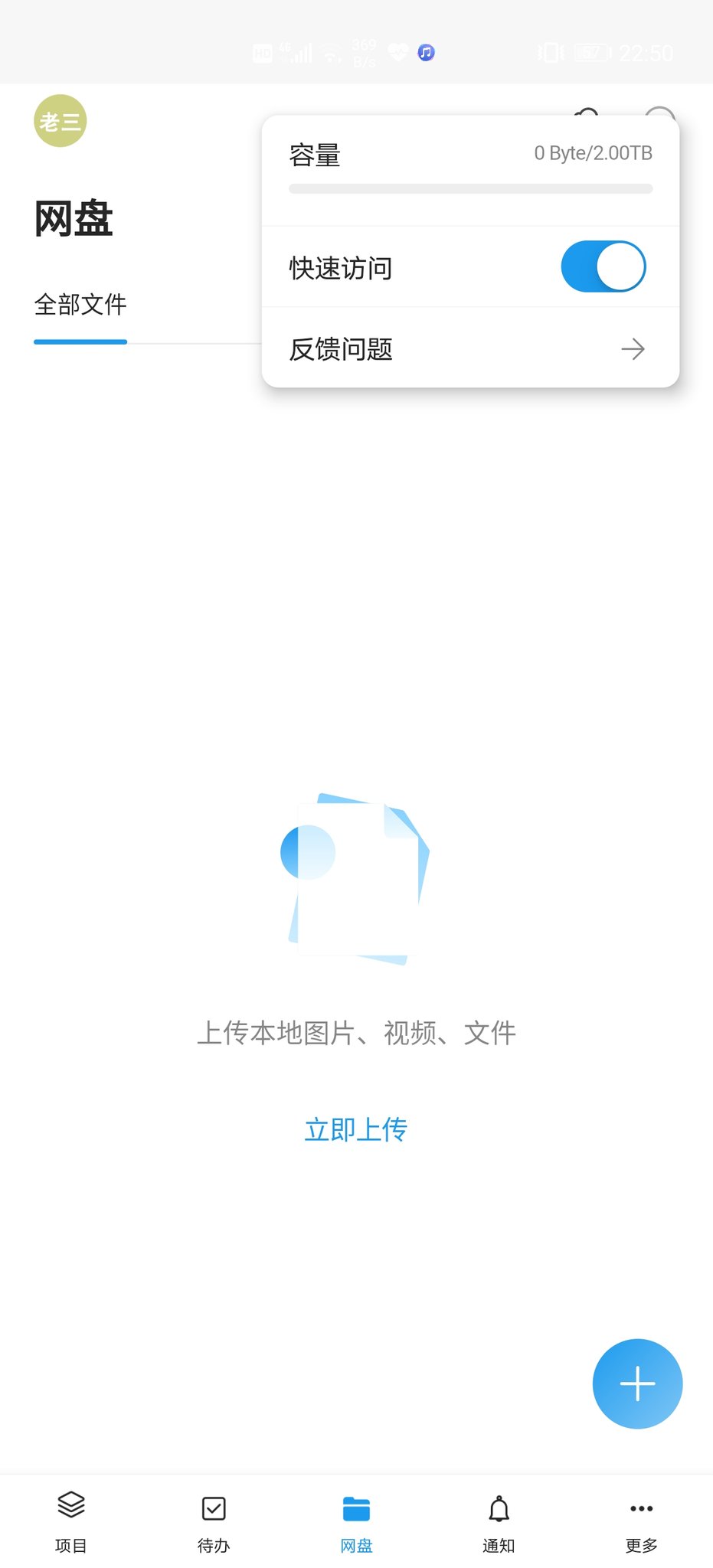
Task: Go to the 待办 tab
Action: point(214,1522)
